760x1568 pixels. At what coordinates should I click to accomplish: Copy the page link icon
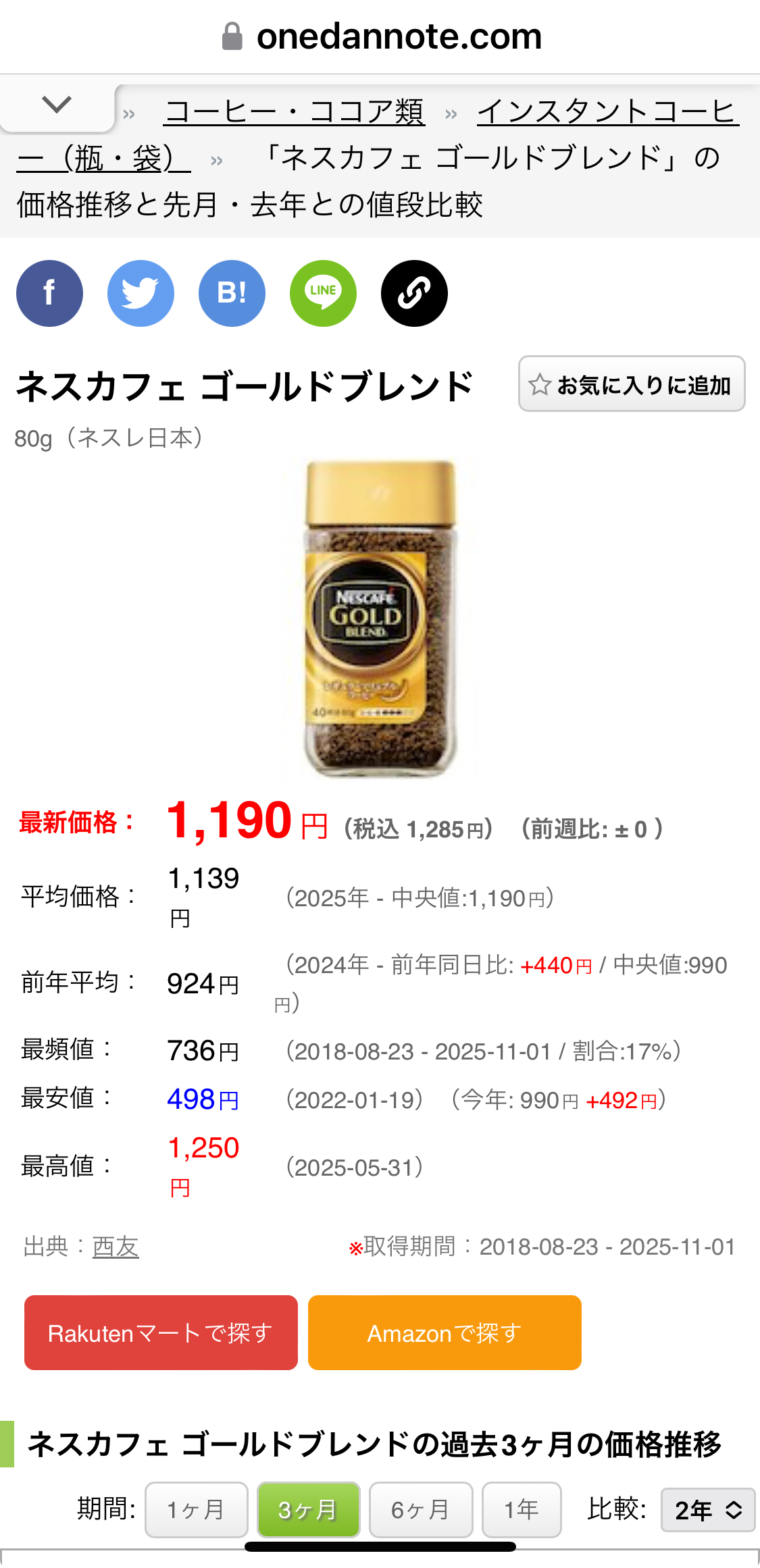(414, 294)
